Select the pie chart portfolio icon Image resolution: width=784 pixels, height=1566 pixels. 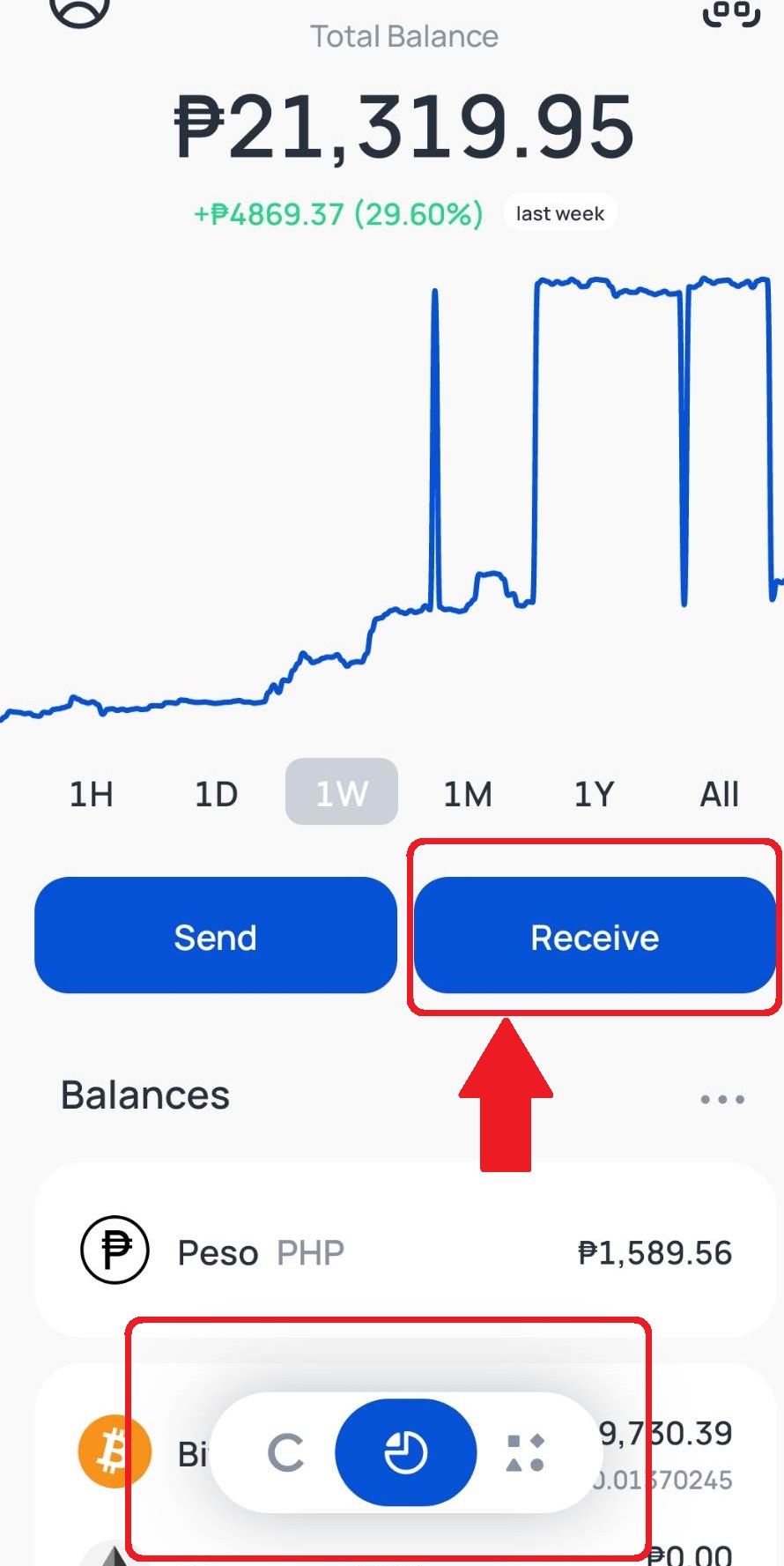[x=405, y=1452]
